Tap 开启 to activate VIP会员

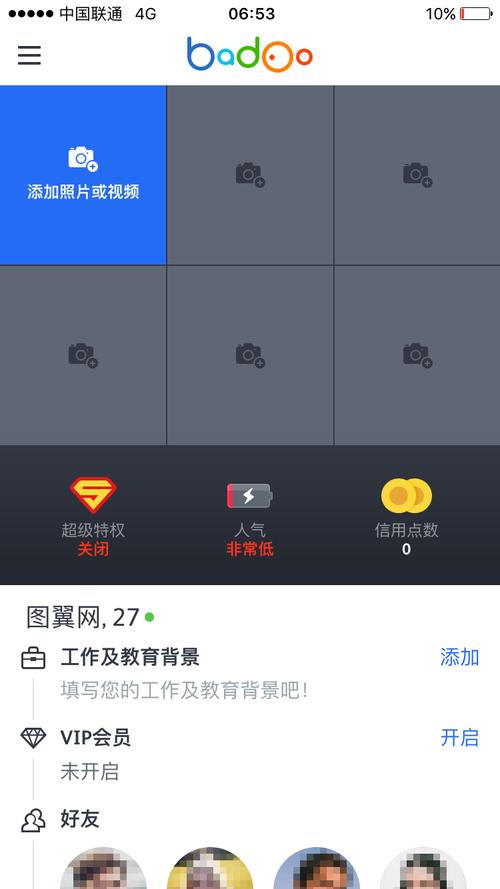tap(460, 738)
